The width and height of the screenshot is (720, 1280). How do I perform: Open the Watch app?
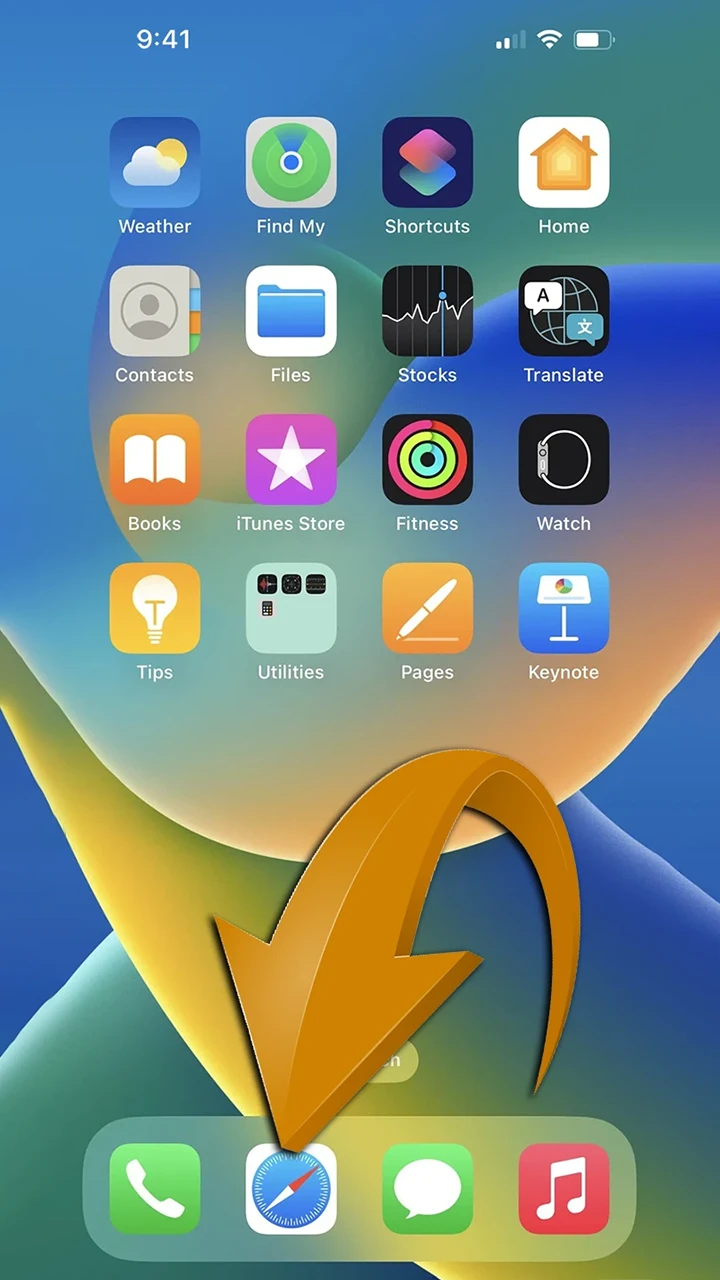[563, 460]
